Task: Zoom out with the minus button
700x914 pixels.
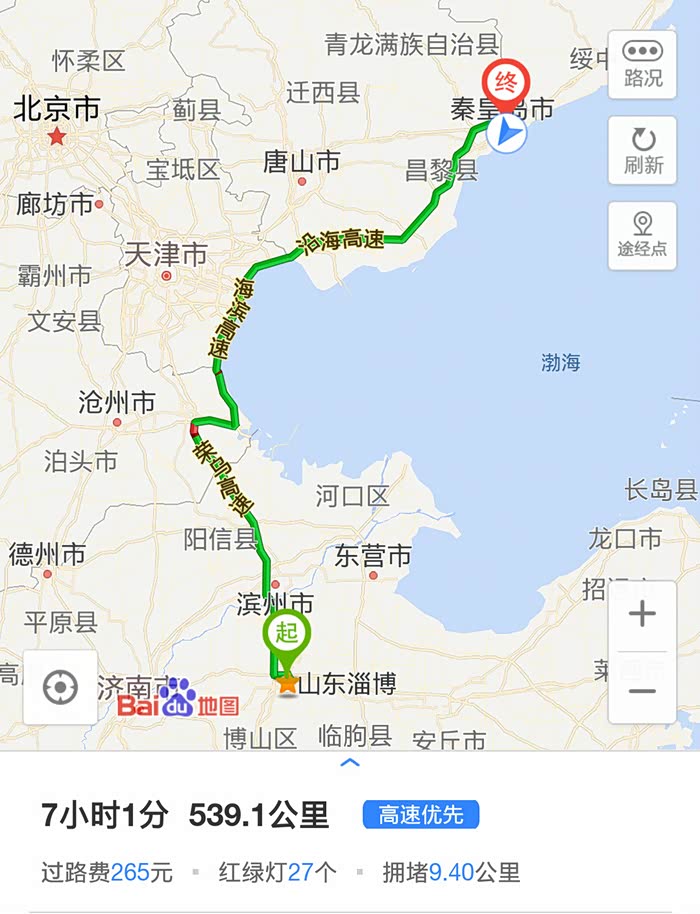Action: pyautogui.click(x=642, y=690)
